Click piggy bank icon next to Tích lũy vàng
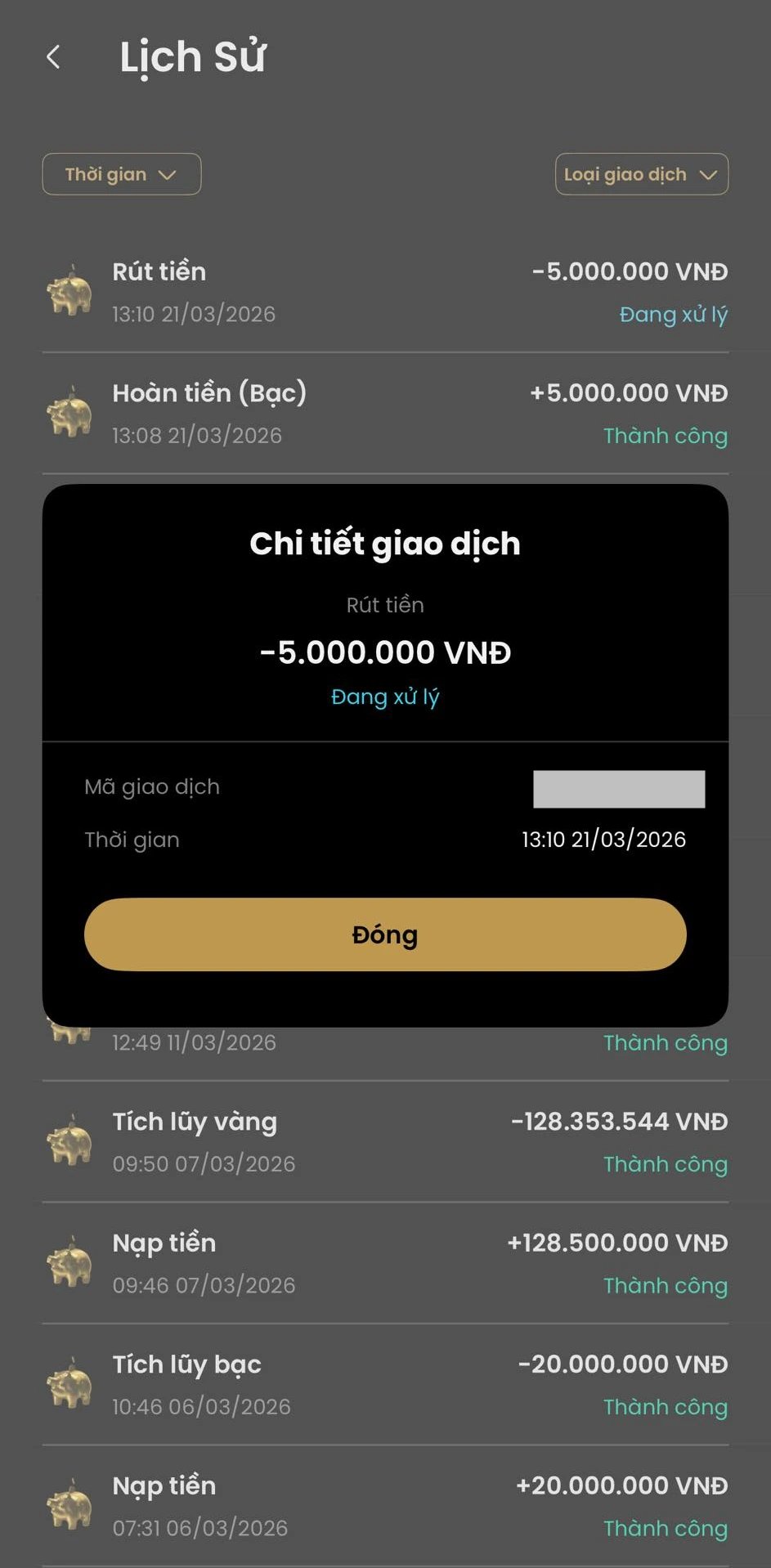This screenshot has height=1568, width=771. click(69, 1141)
